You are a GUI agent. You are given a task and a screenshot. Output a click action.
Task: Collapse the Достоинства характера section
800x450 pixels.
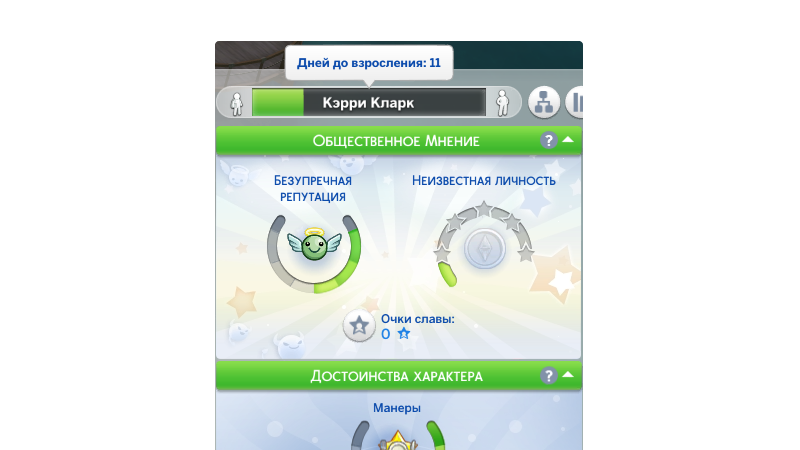coord(568,376)
